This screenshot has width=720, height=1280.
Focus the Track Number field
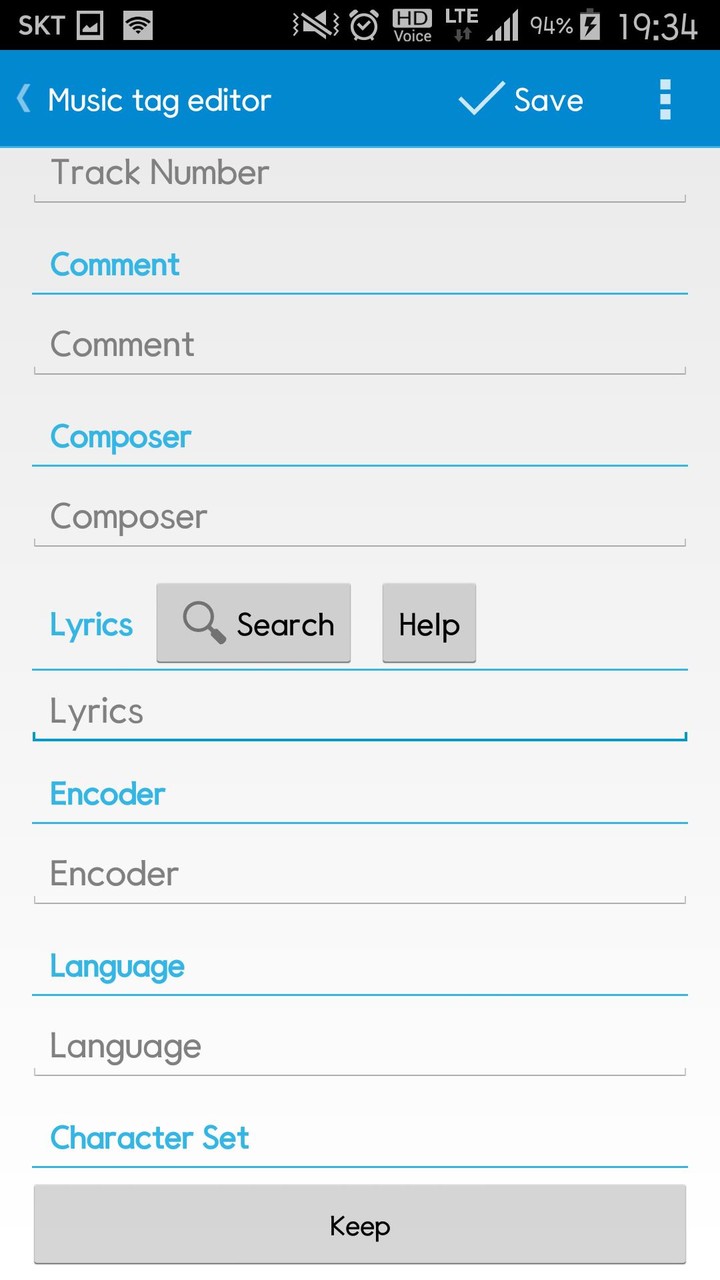point(360,174)
